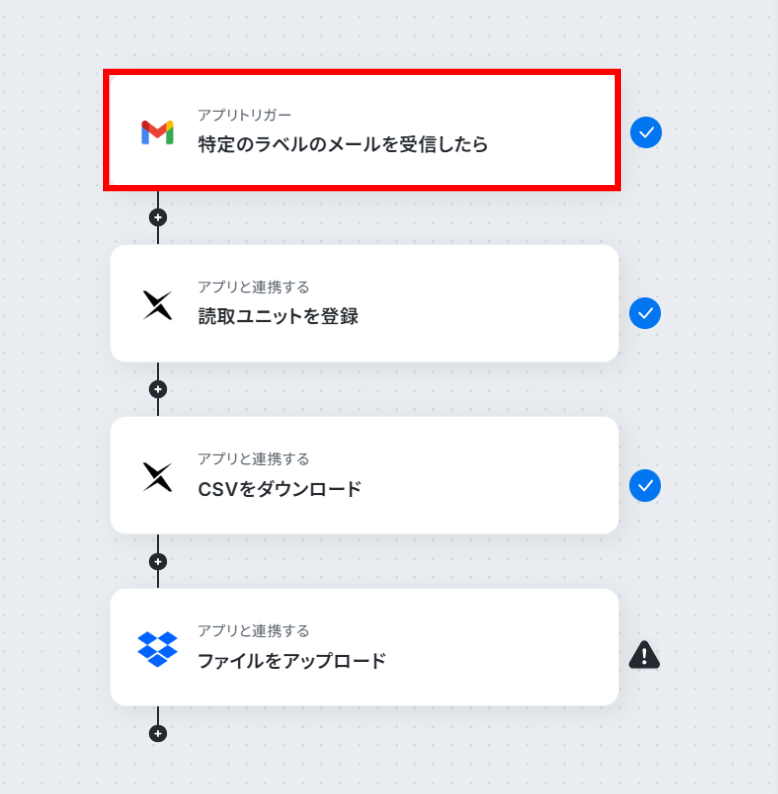Add a step after CSVをダウンロード
Viewport: 778px width, 794px height.
coord(157,561)
